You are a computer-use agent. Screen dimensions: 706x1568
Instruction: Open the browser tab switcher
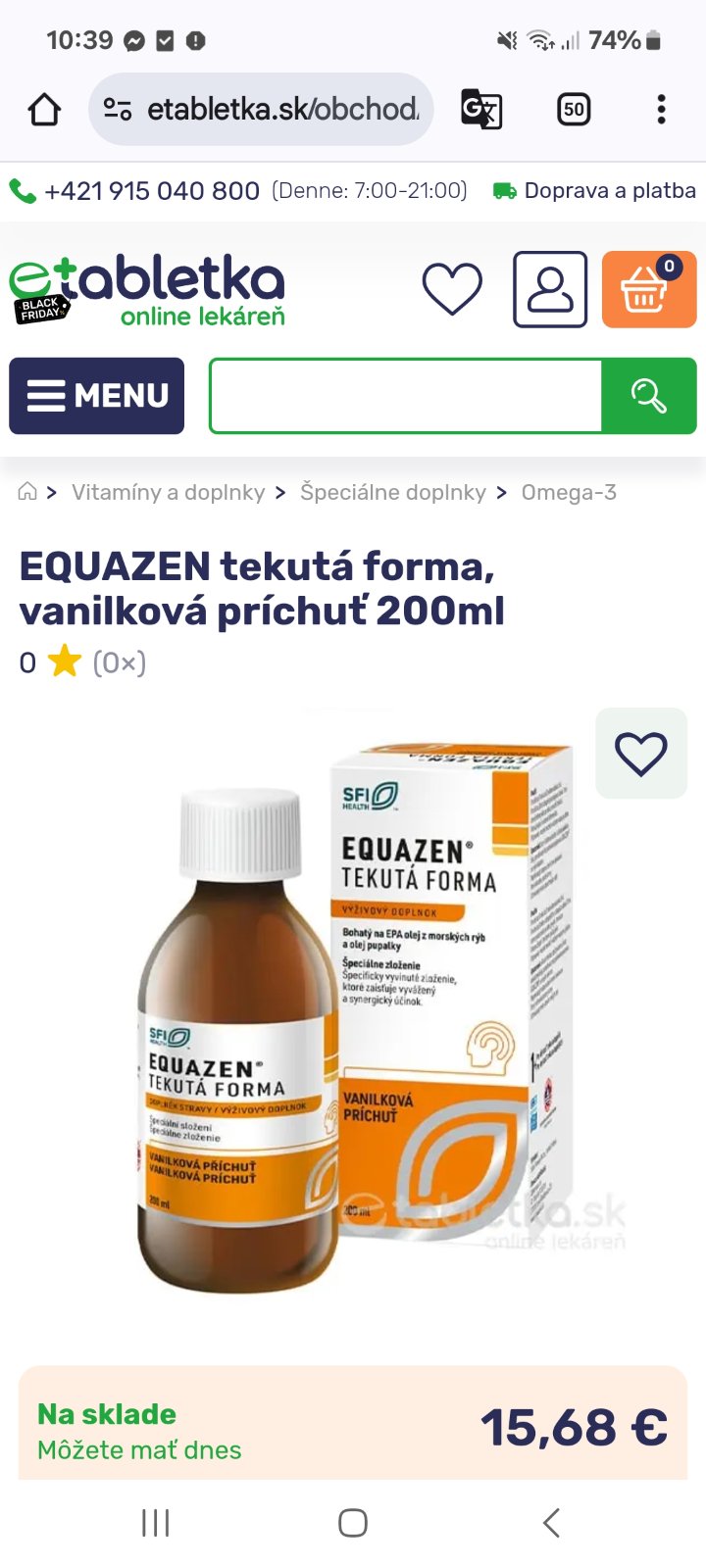coord(574,110)
